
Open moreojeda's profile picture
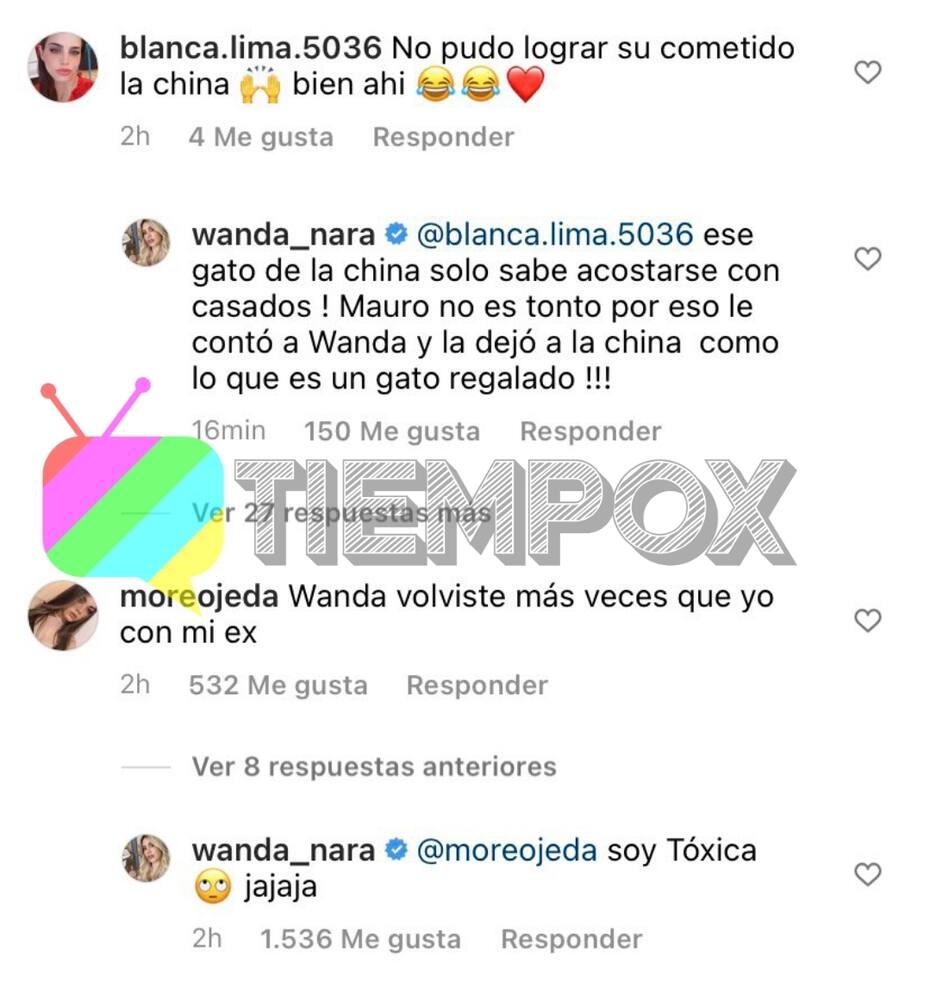click(x=62, y=615)
